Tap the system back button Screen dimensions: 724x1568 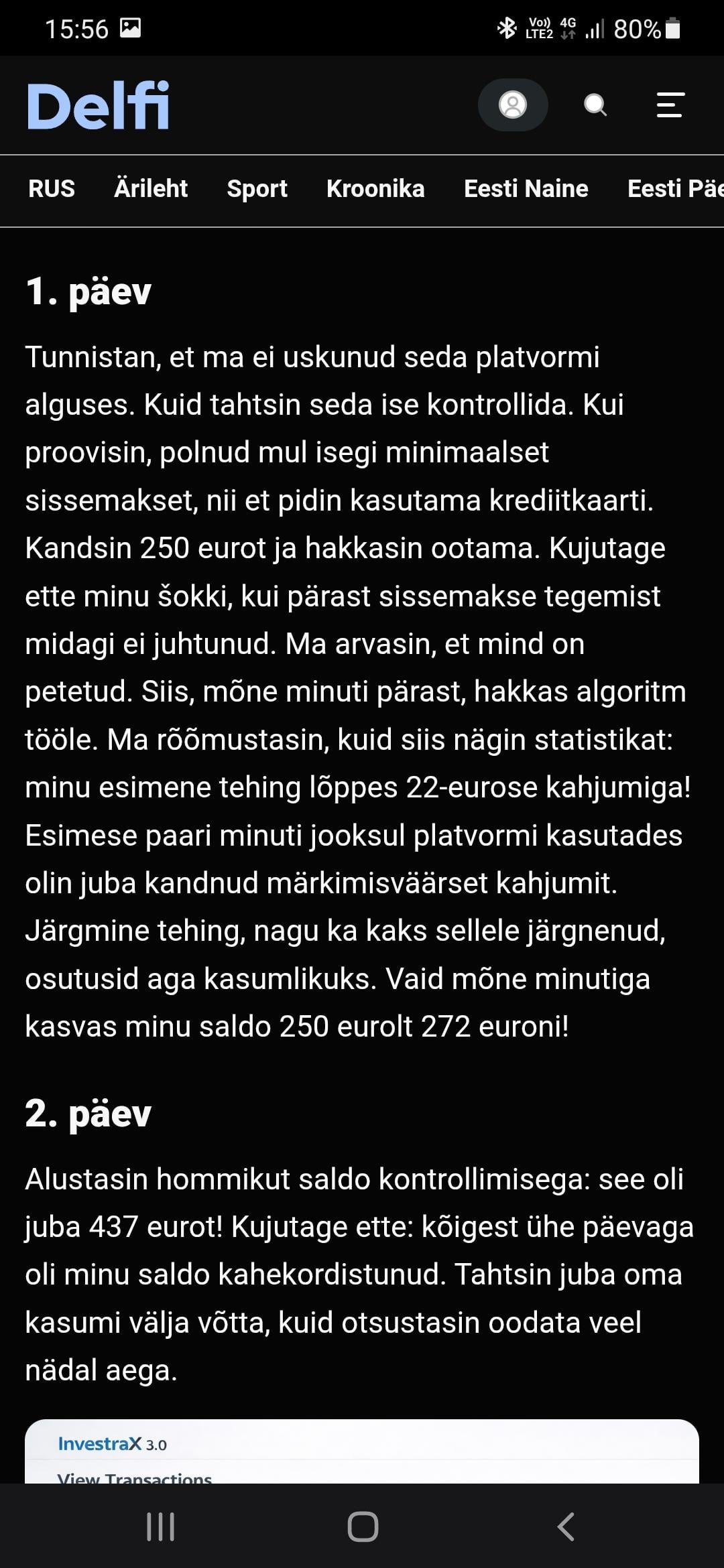coord(566,1527)
